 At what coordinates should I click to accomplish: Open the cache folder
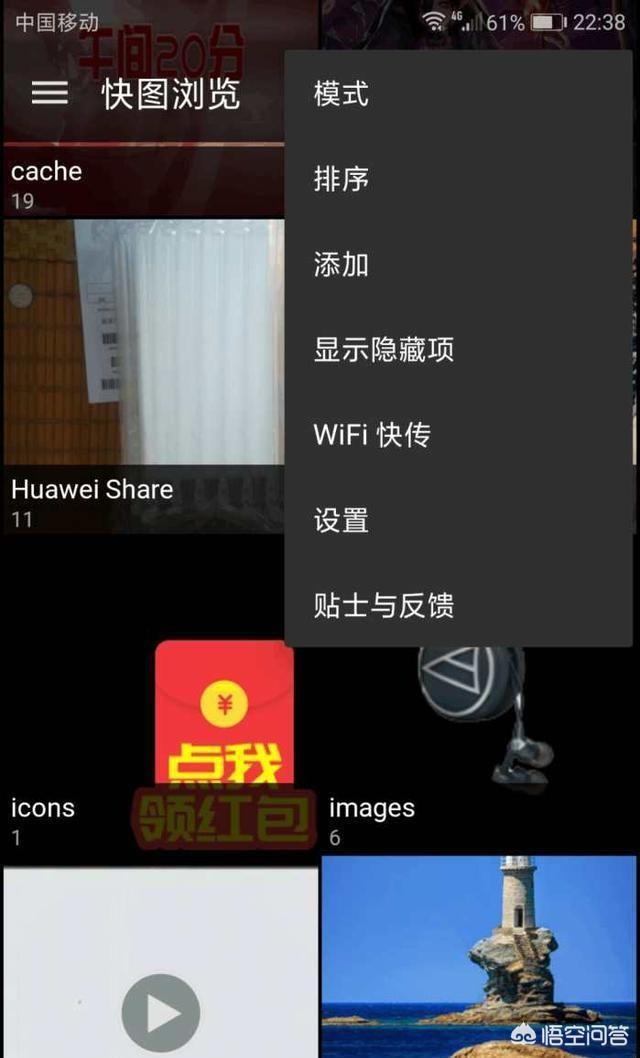(140, 180)
